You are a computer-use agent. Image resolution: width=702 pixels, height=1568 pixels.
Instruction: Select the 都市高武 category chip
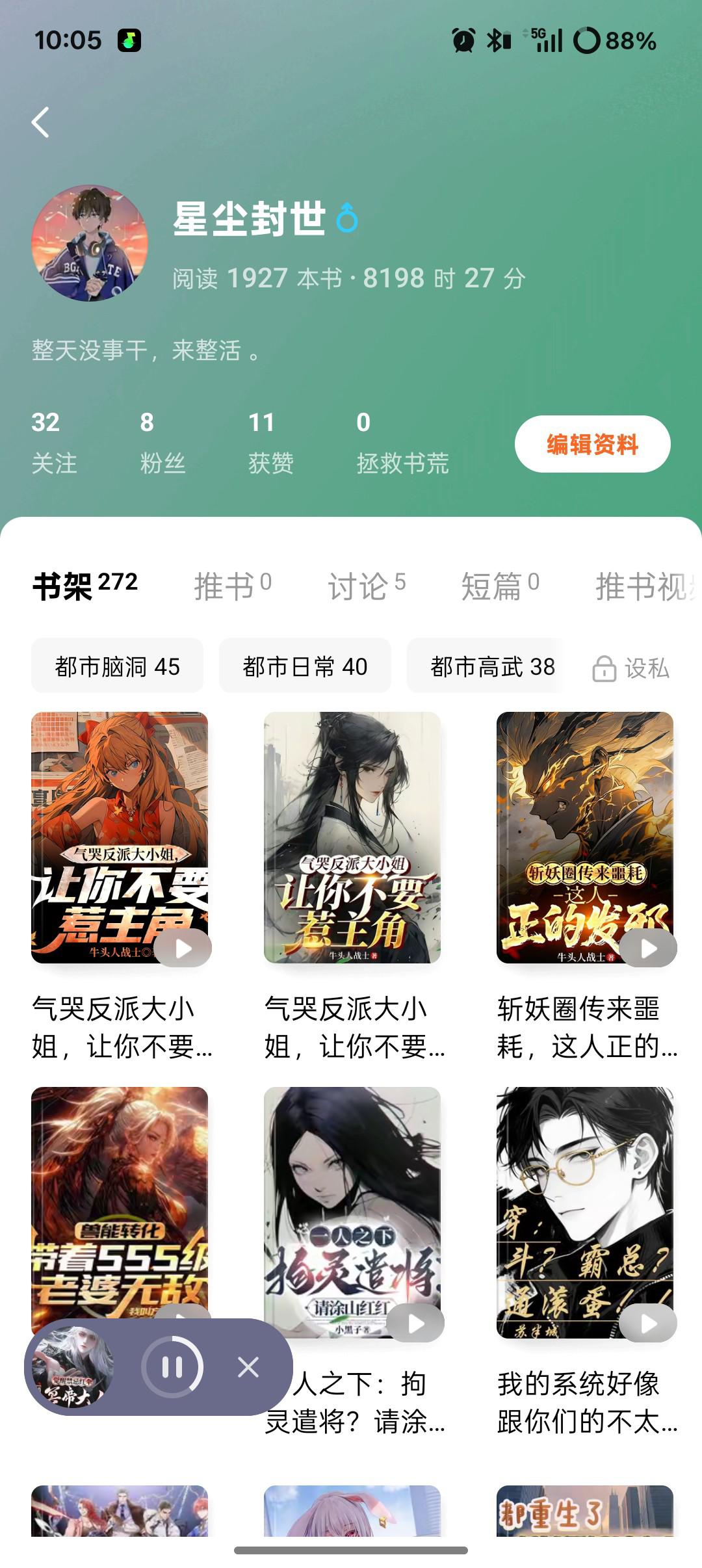(x=491, y=666)
